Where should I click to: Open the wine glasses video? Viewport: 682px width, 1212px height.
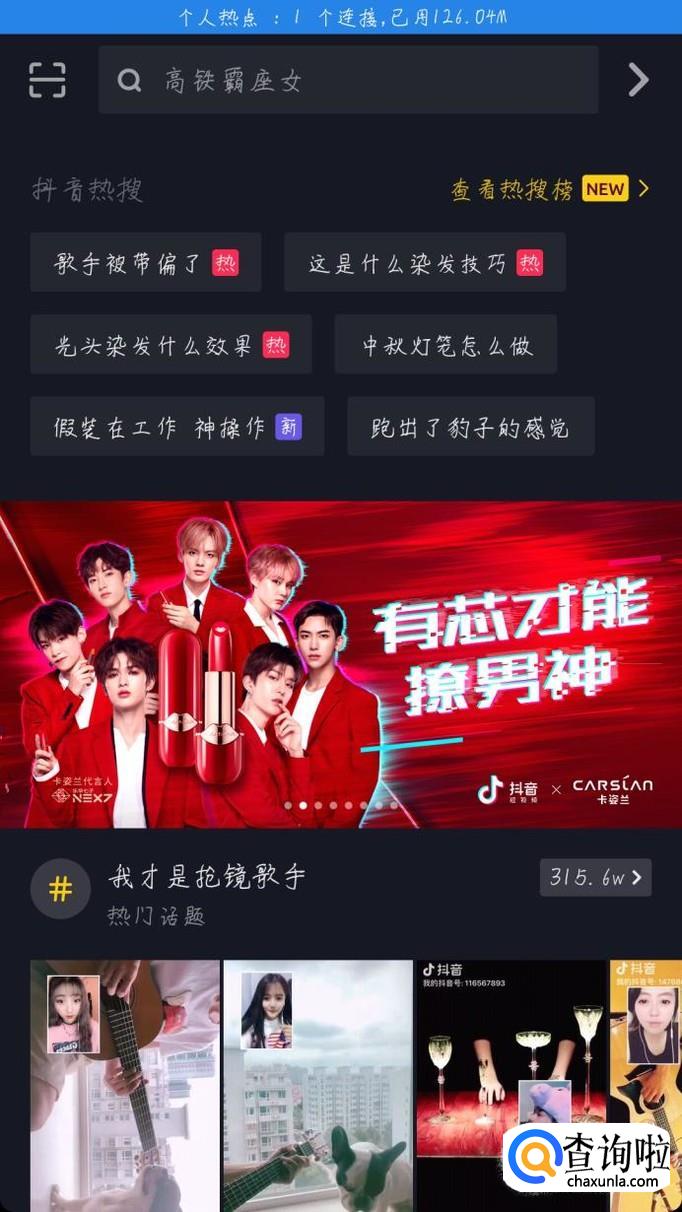tap(510, 1085)
